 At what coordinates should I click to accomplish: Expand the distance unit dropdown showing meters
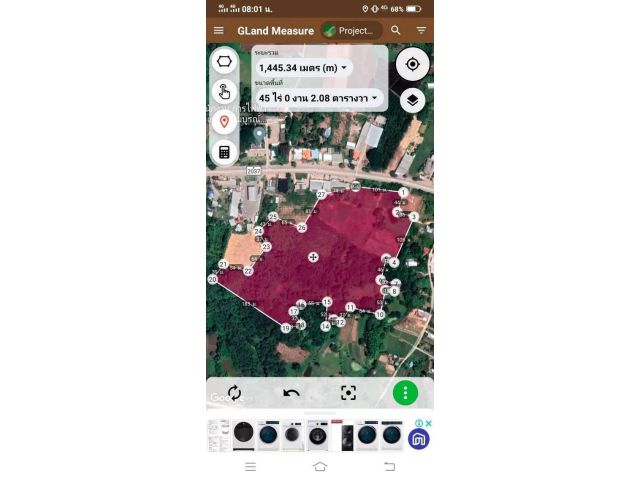point(304,67)
